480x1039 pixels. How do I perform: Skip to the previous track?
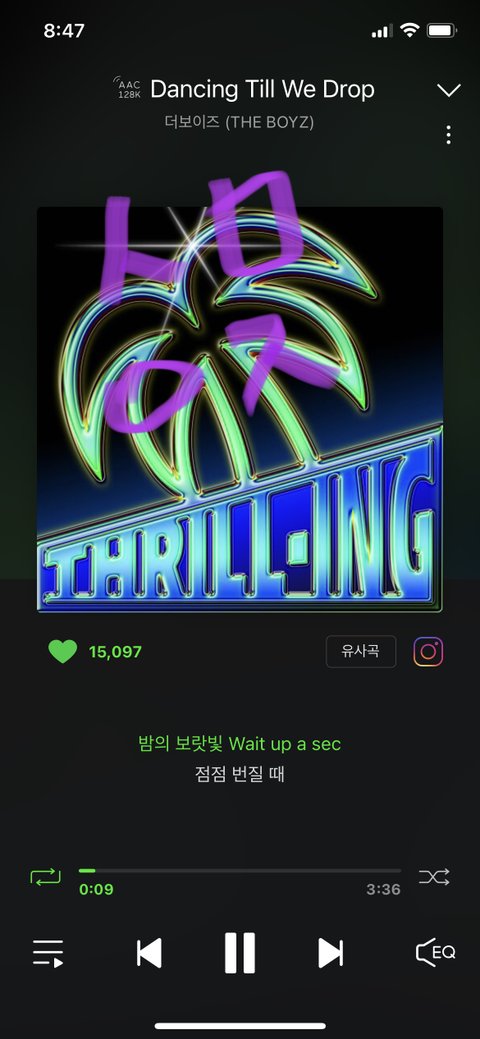[149, 954]
